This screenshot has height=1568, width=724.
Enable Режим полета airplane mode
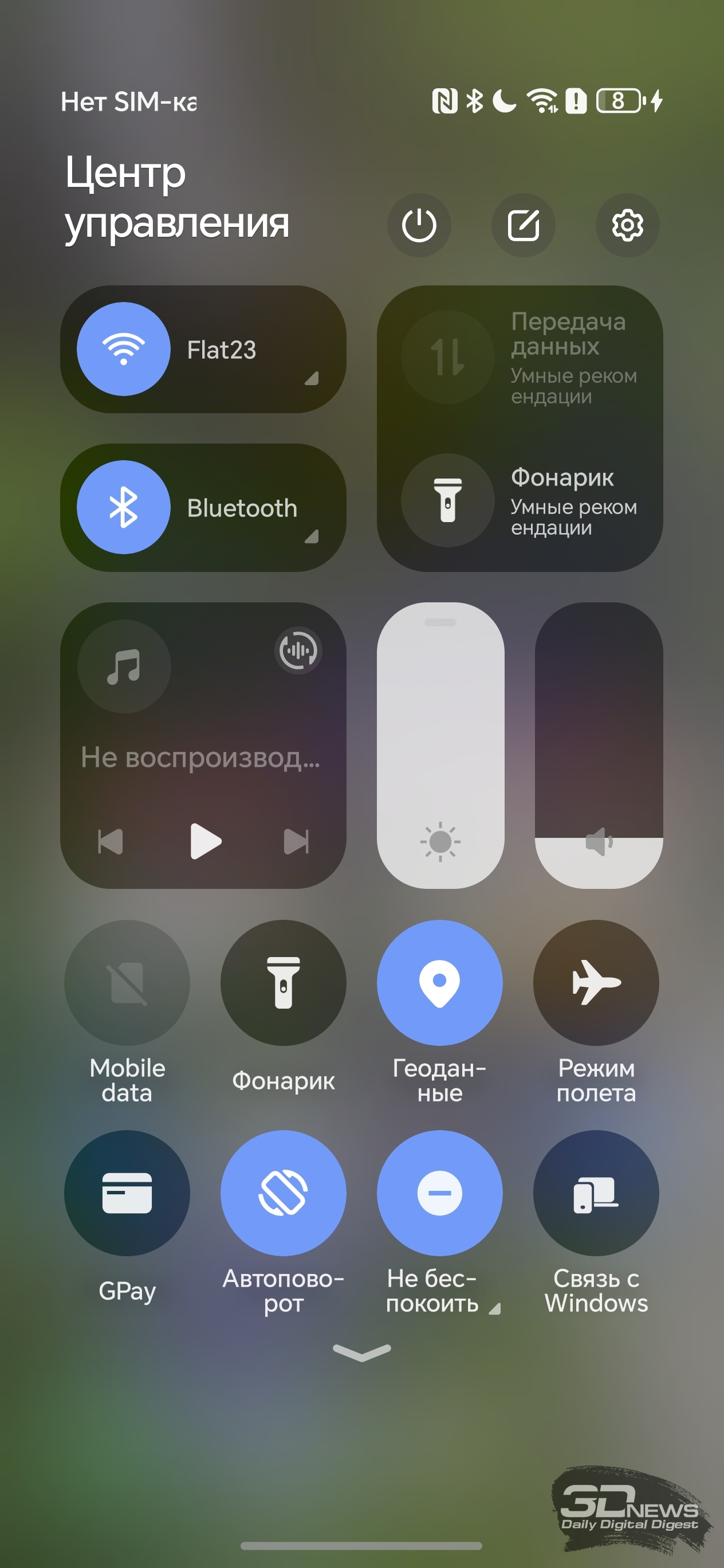(x=596, y=982)
